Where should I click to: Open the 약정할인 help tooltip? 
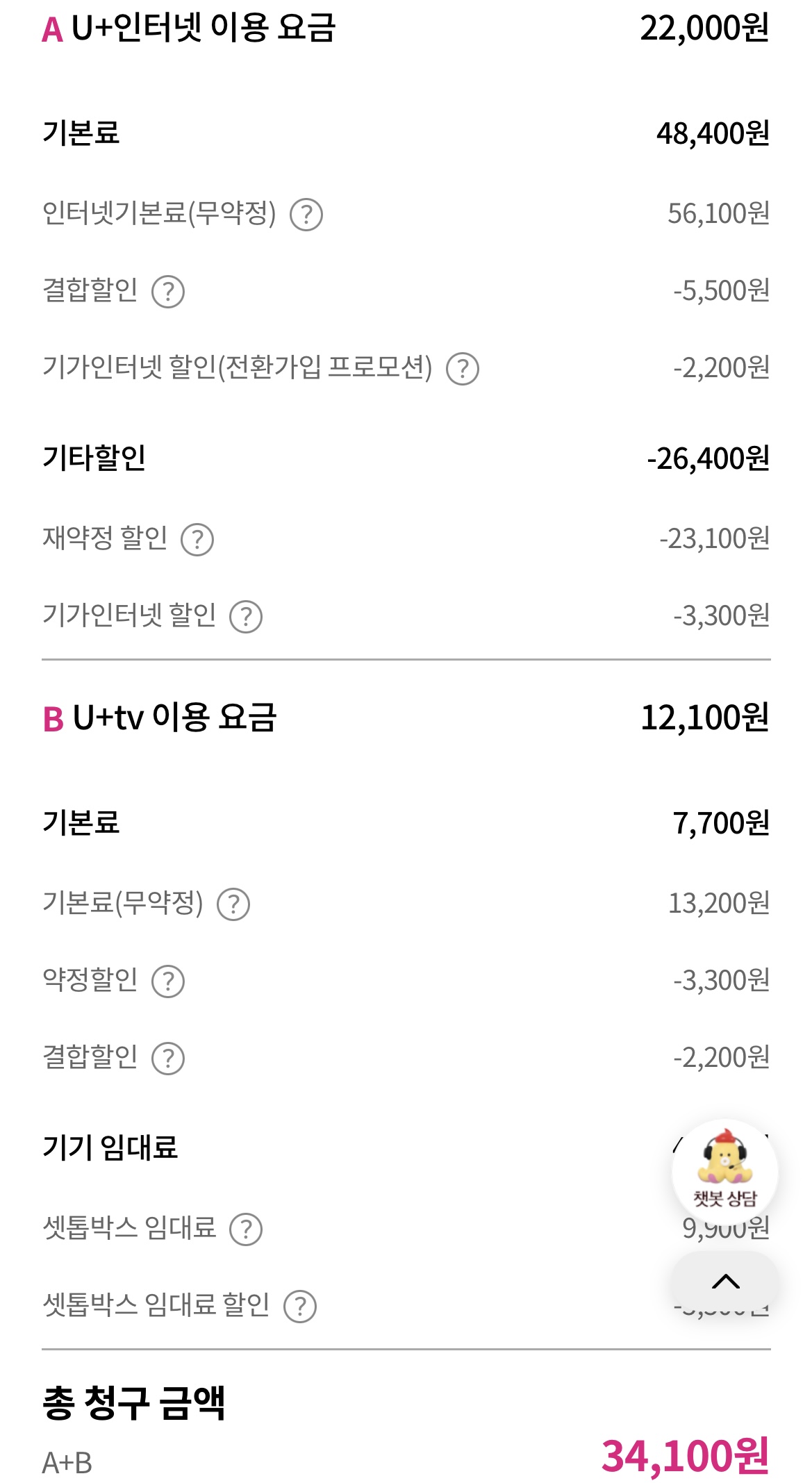168,981
